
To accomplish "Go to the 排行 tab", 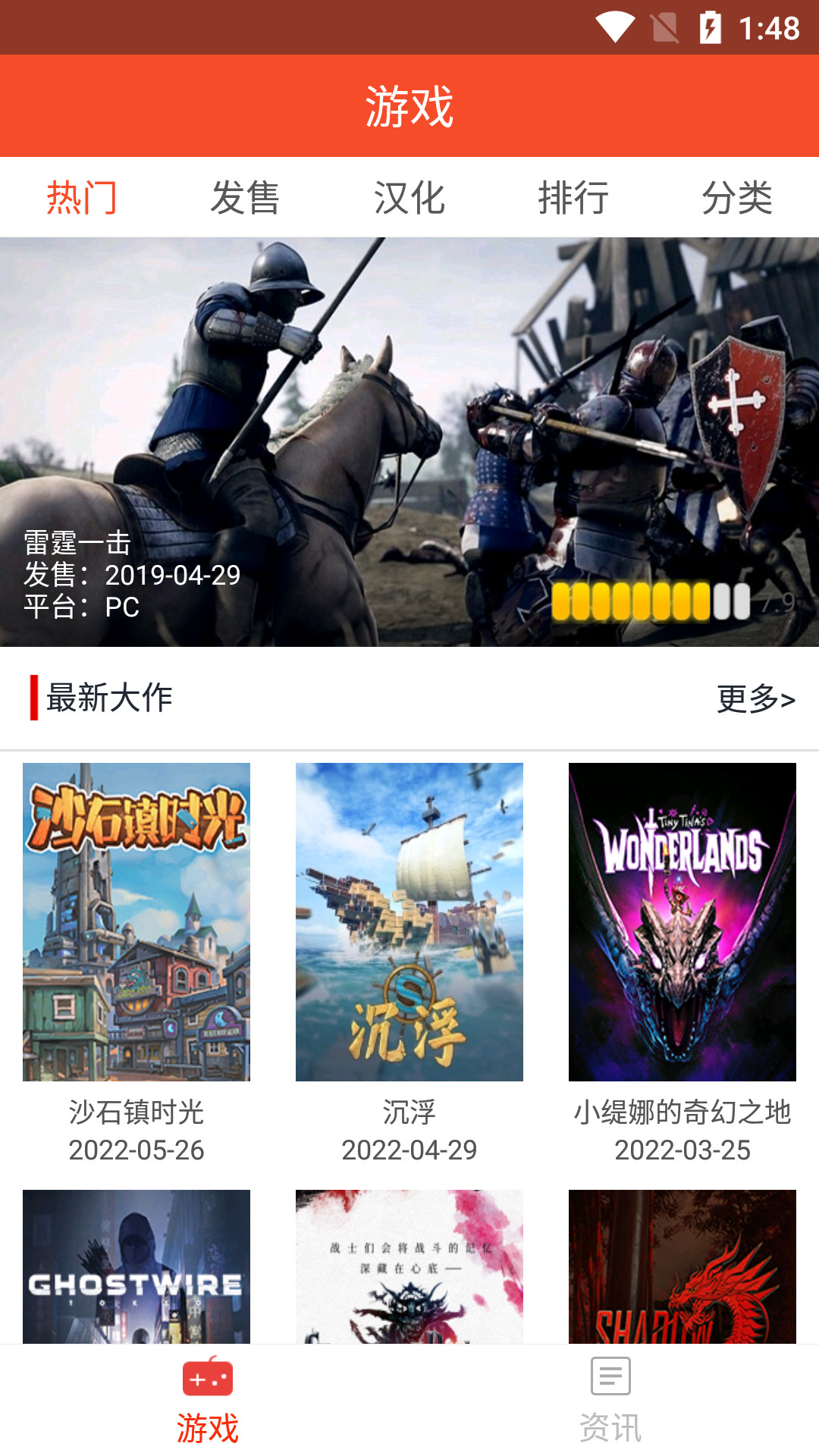I will [x=573, y=198].
